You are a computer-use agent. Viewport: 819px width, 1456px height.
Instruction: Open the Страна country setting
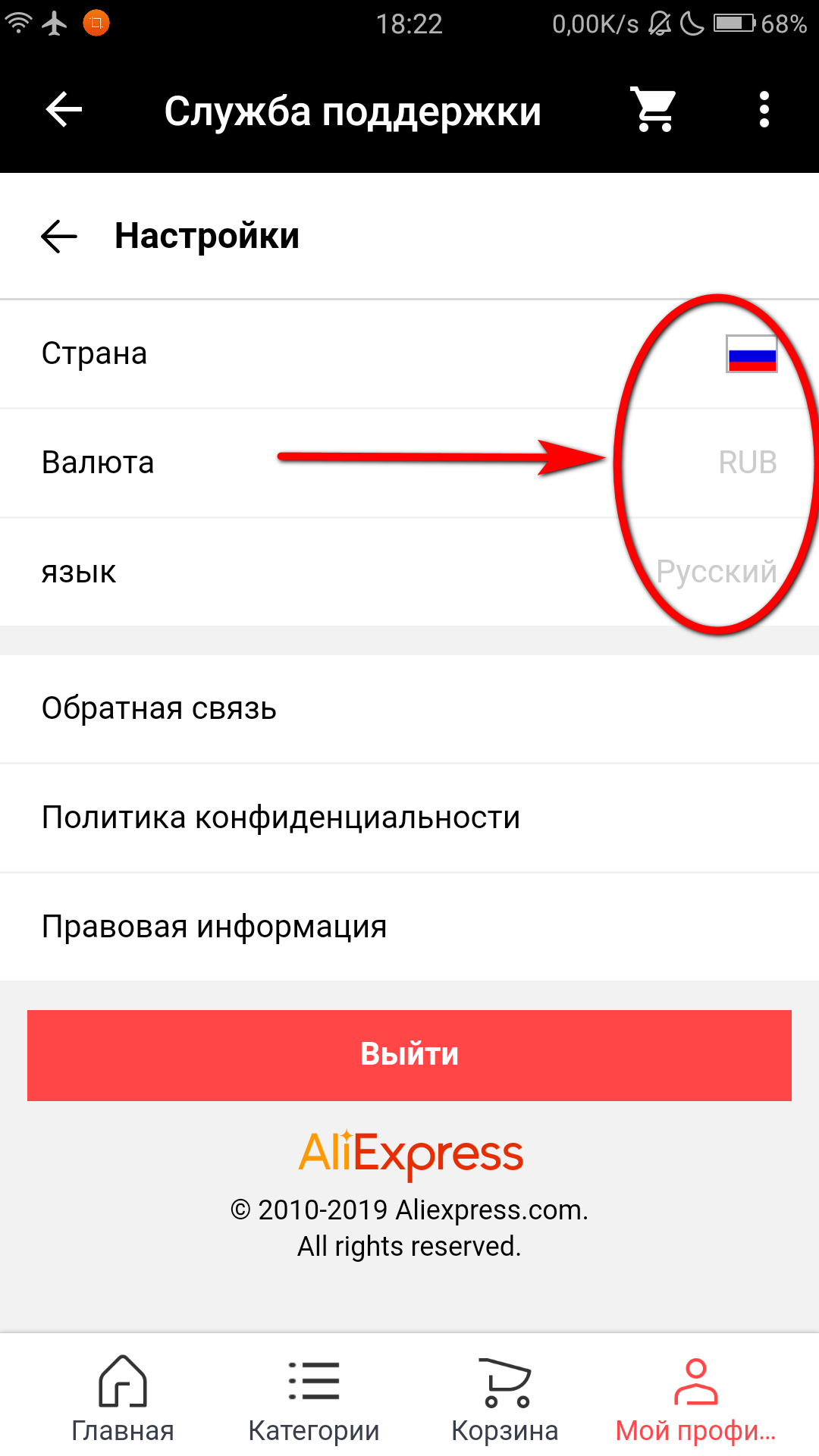[409, 354]
